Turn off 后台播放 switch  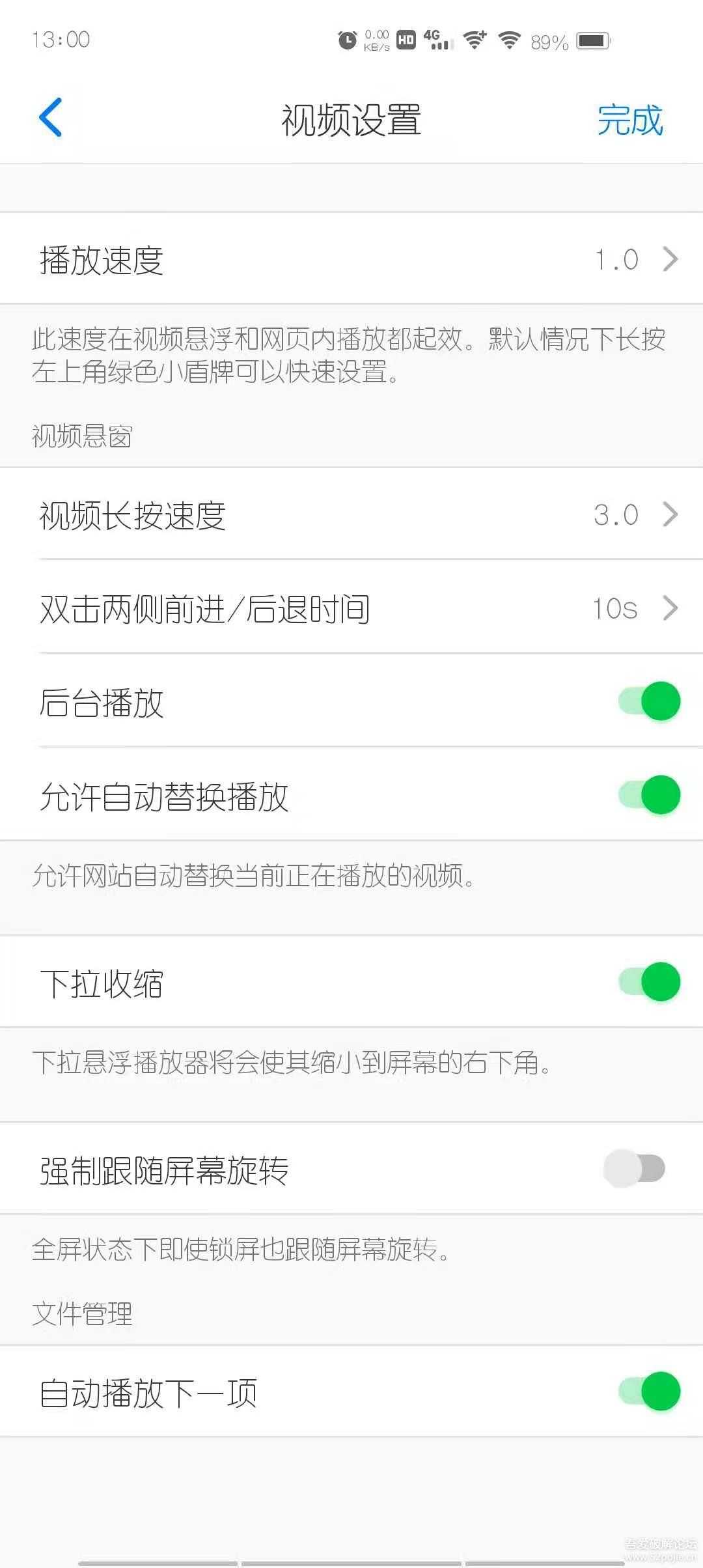(649, 701)
